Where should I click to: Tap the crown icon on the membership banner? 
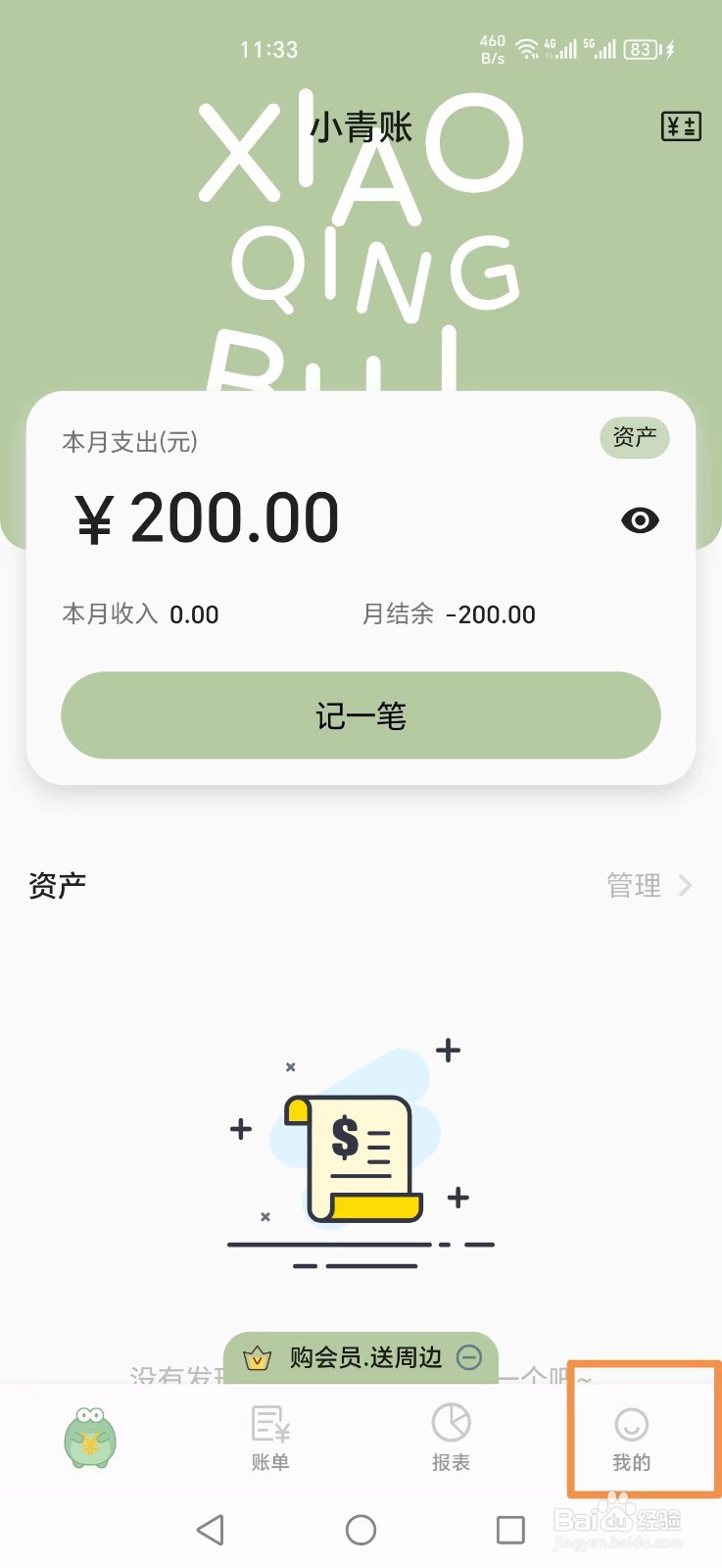click(257, 1358)
